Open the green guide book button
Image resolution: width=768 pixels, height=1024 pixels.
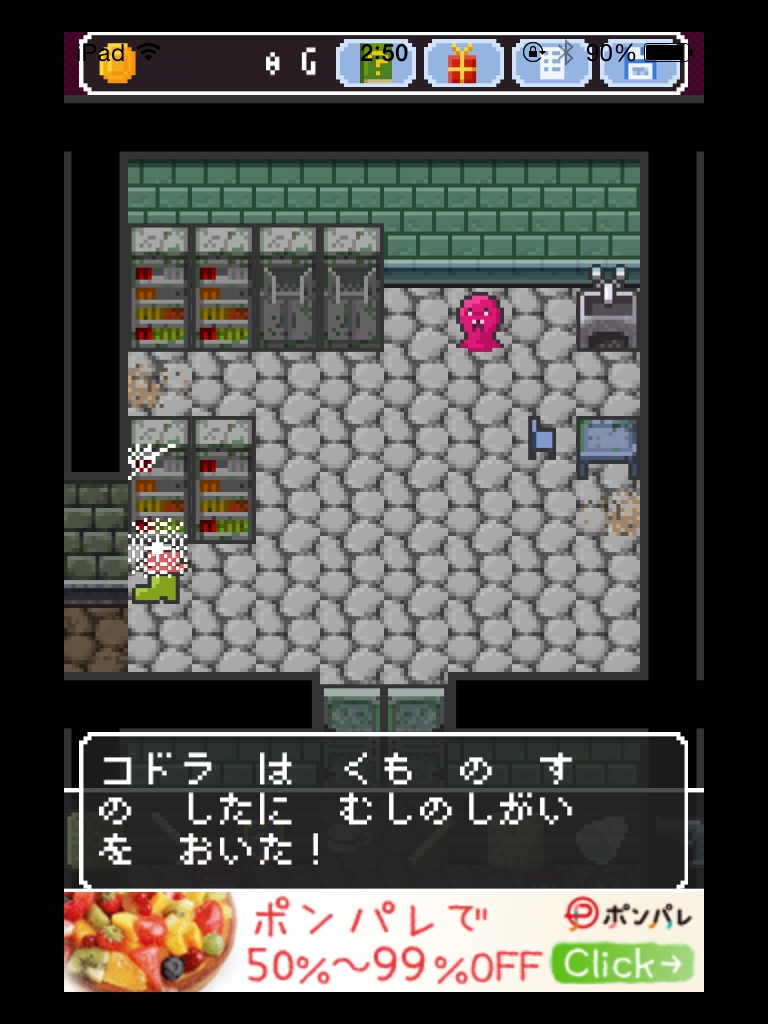[x=376, y=64]
